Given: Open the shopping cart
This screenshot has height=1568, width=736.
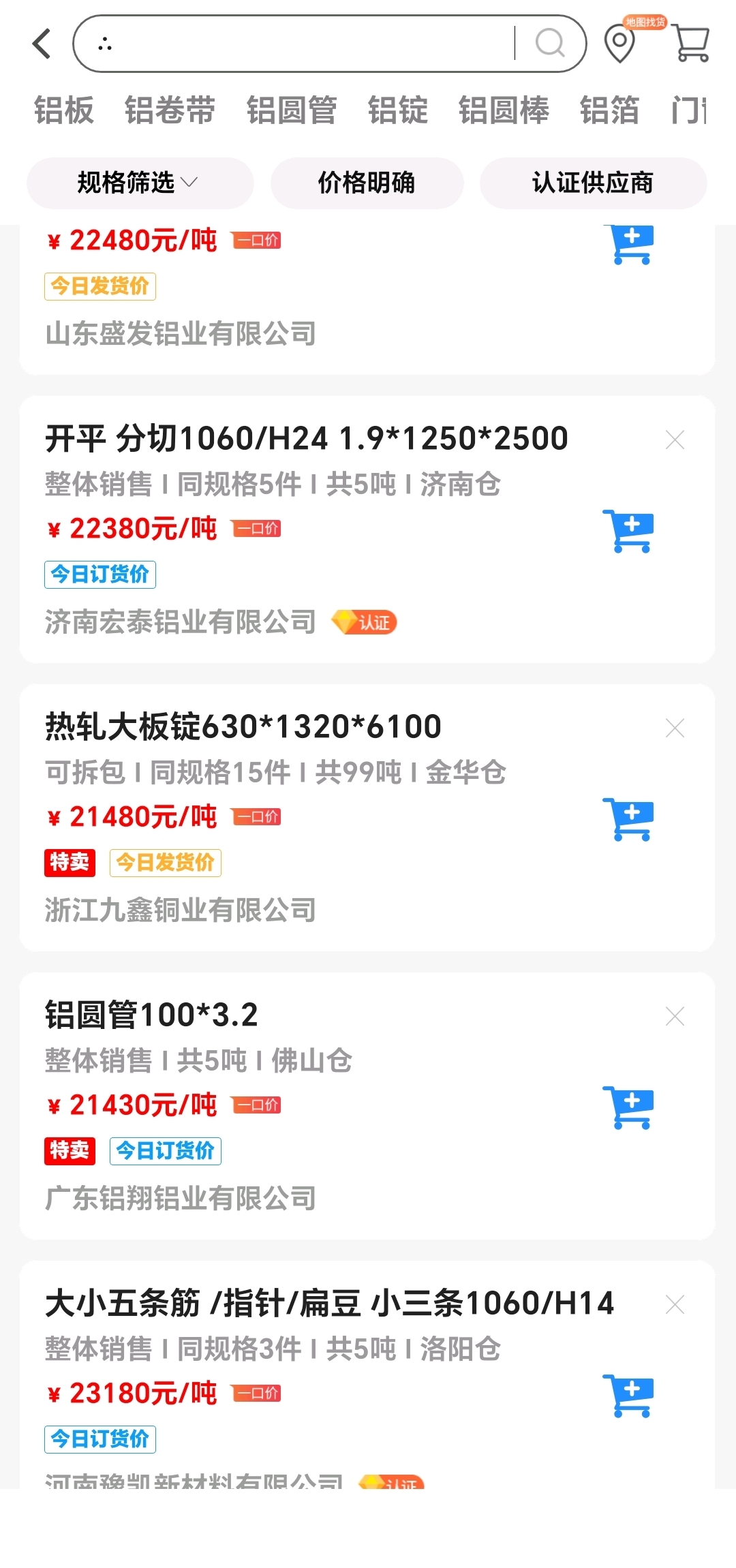Looking at the screenshot, I should click(691, 44).
